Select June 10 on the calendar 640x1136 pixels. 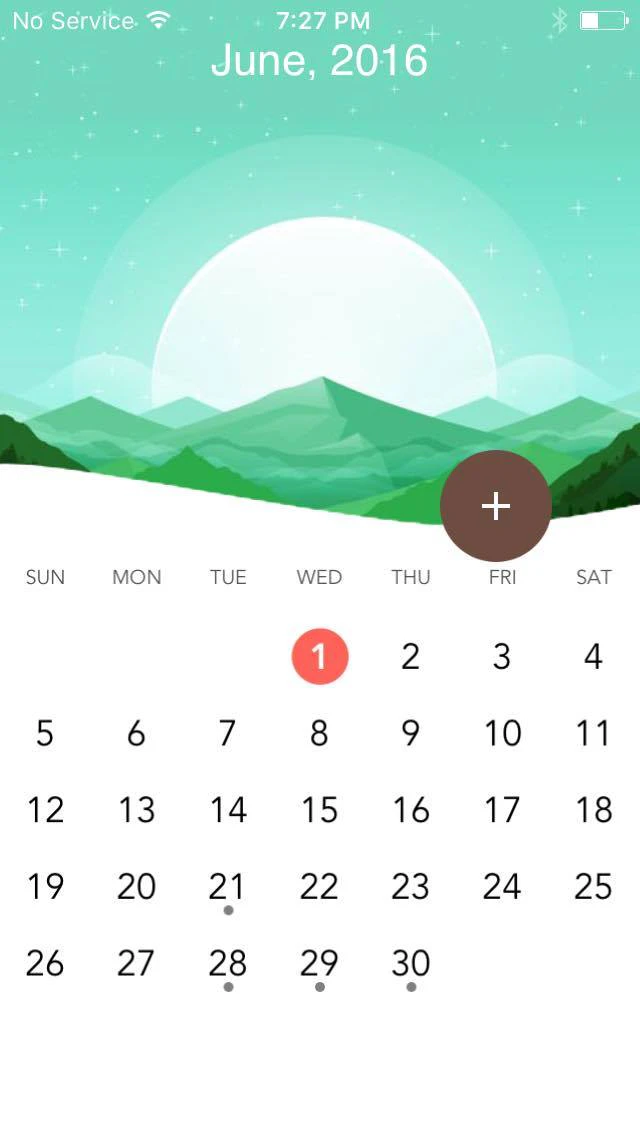pos(502,733)
